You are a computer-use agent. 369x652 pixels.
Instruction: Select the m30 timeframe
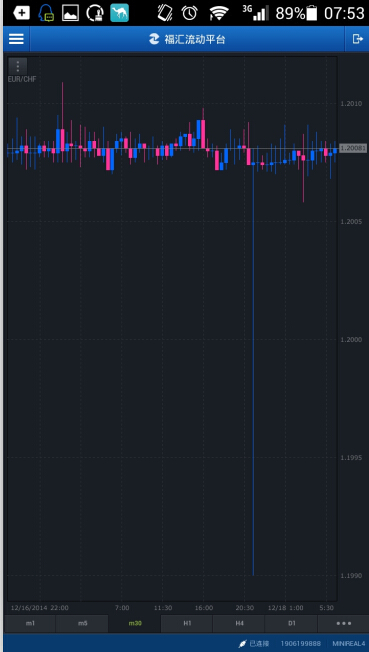point(134,623)
